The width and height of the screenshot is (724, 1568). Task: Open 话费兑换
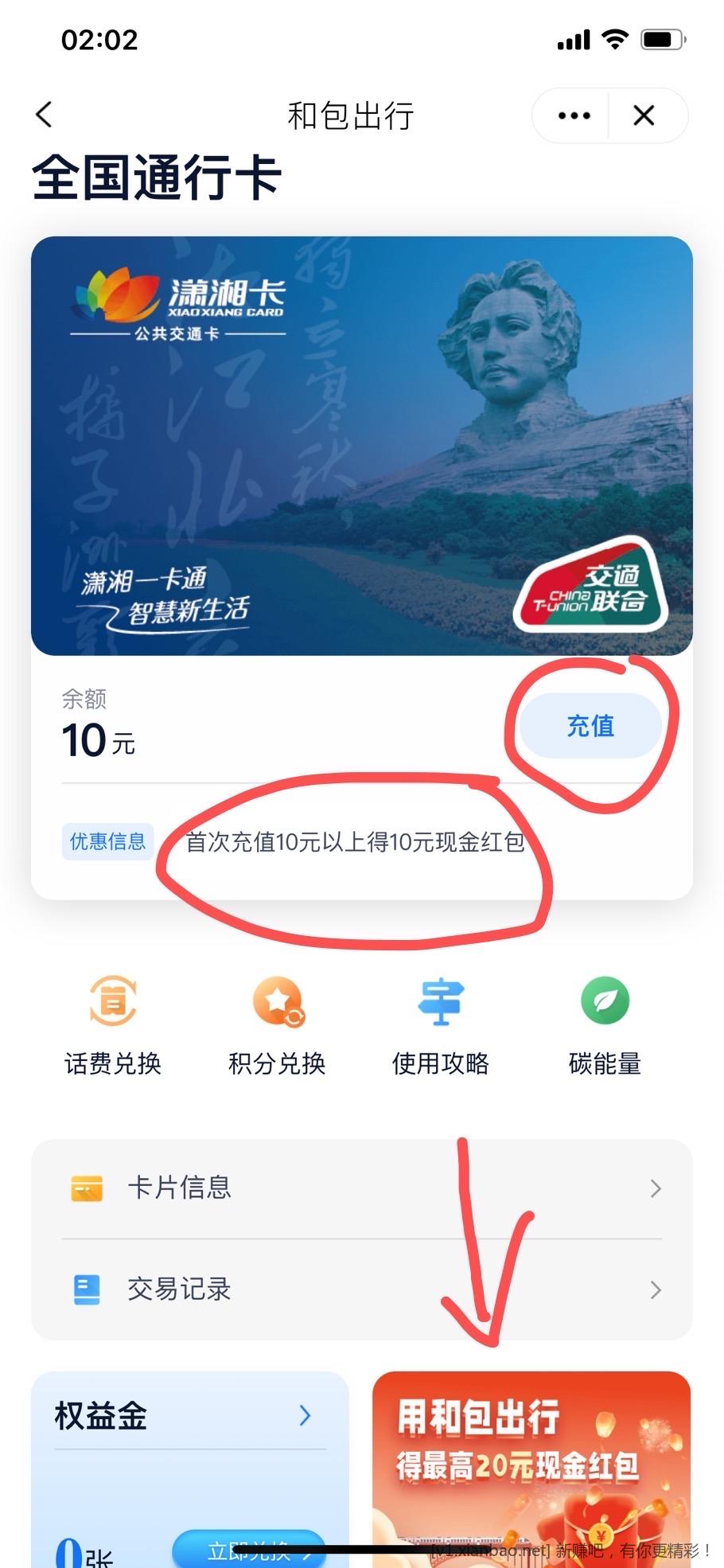[x=113, y=1028]
